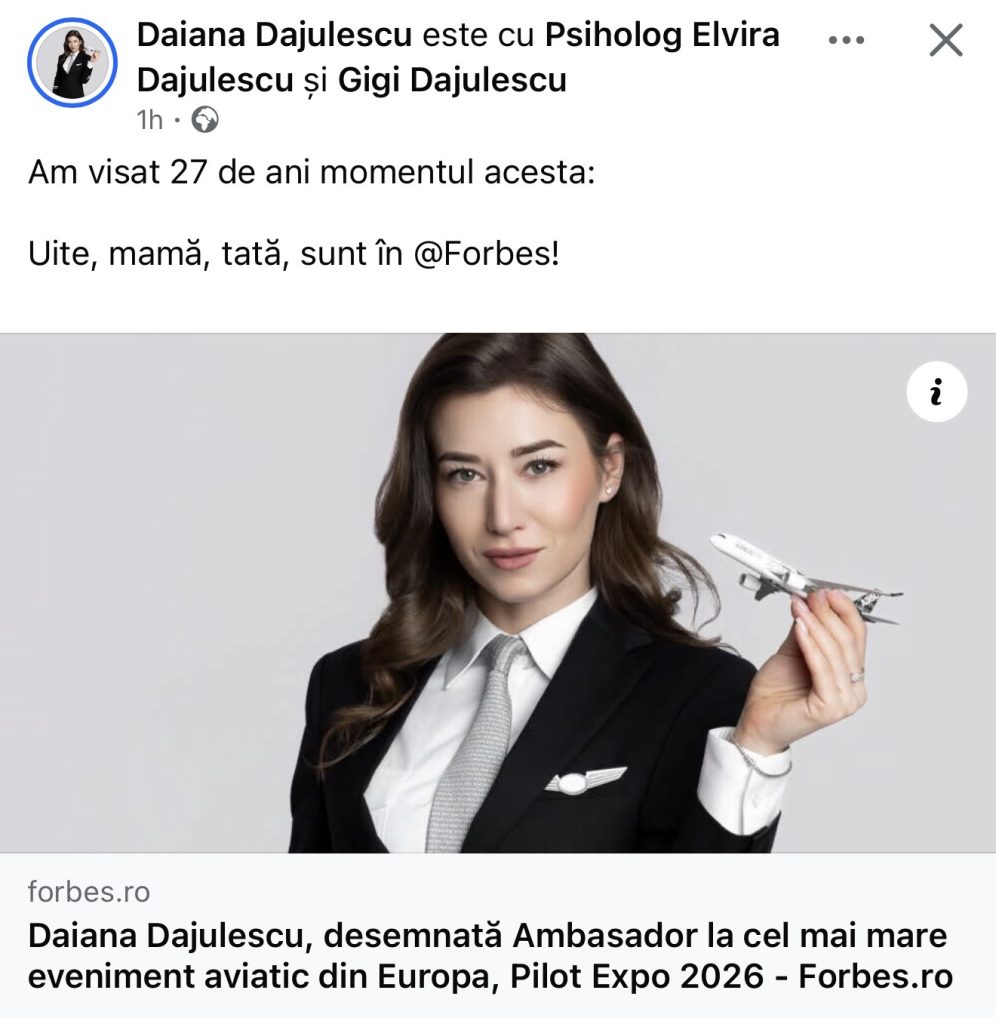The width and height of the screenshot is (996, 1024).
Task: Tap the @Forbes mention in the post
Action: pyautogui.click(x=484, y=253)
